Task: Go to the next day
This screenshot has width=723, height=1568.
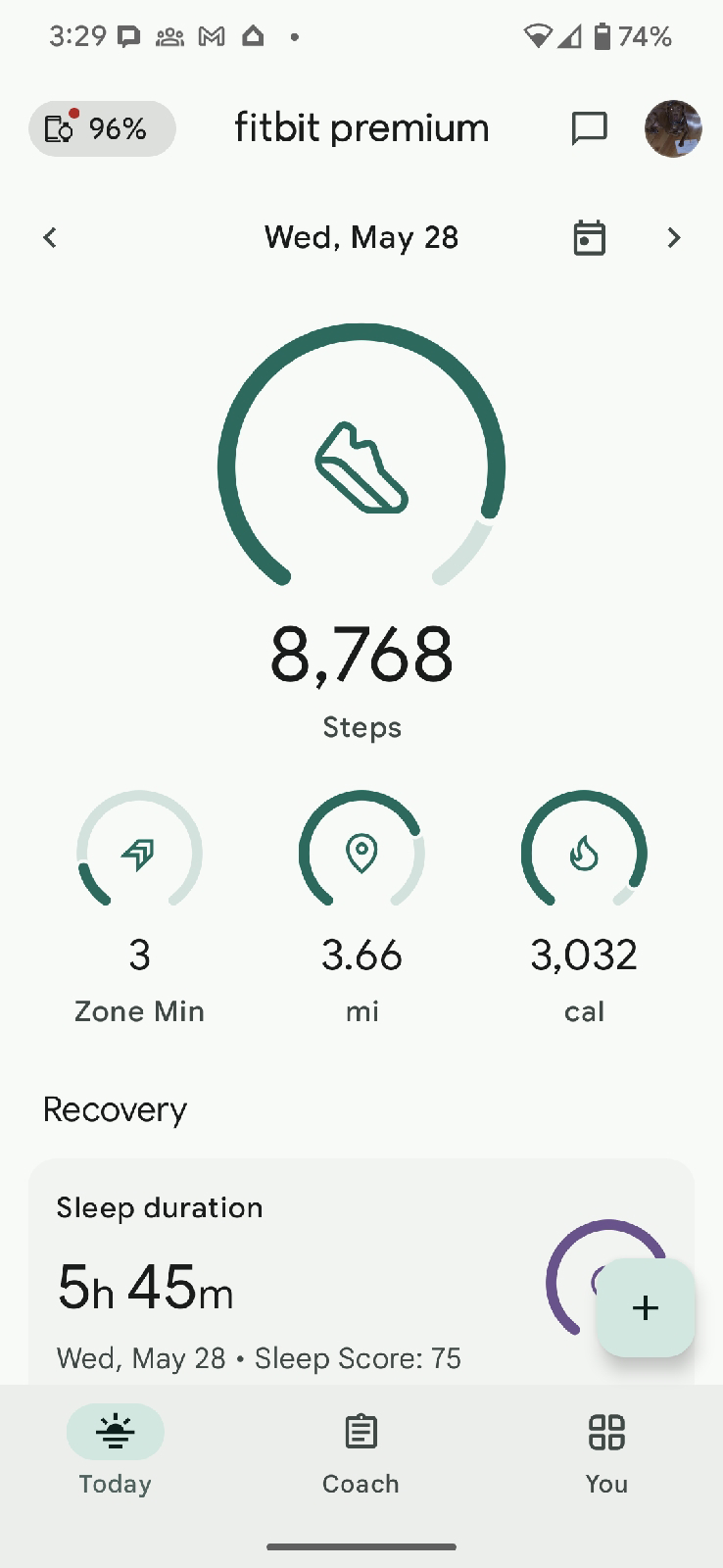Action: pos(673,237)
